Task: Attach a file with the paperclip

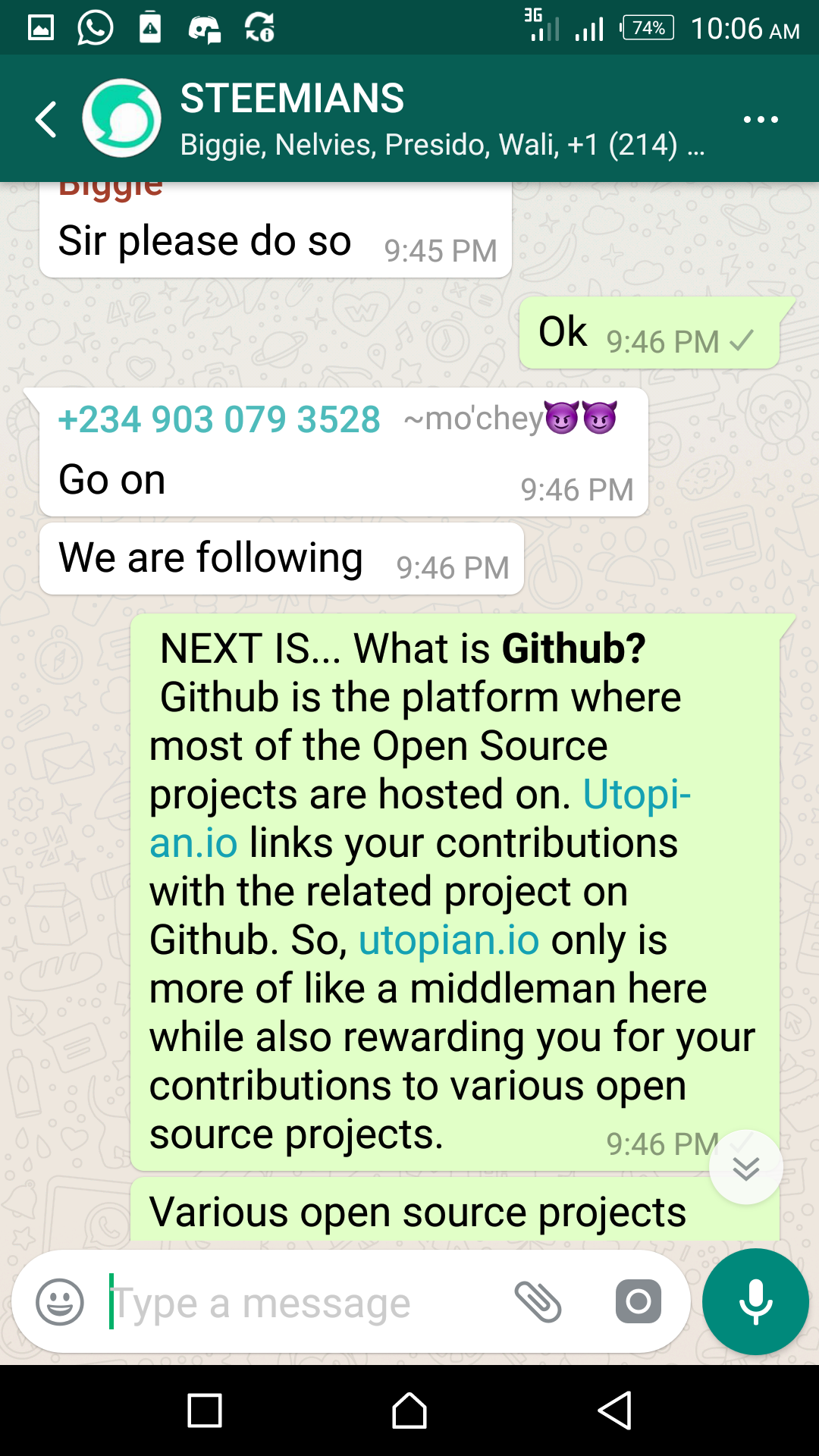Action: click(x=538, y=1302)
